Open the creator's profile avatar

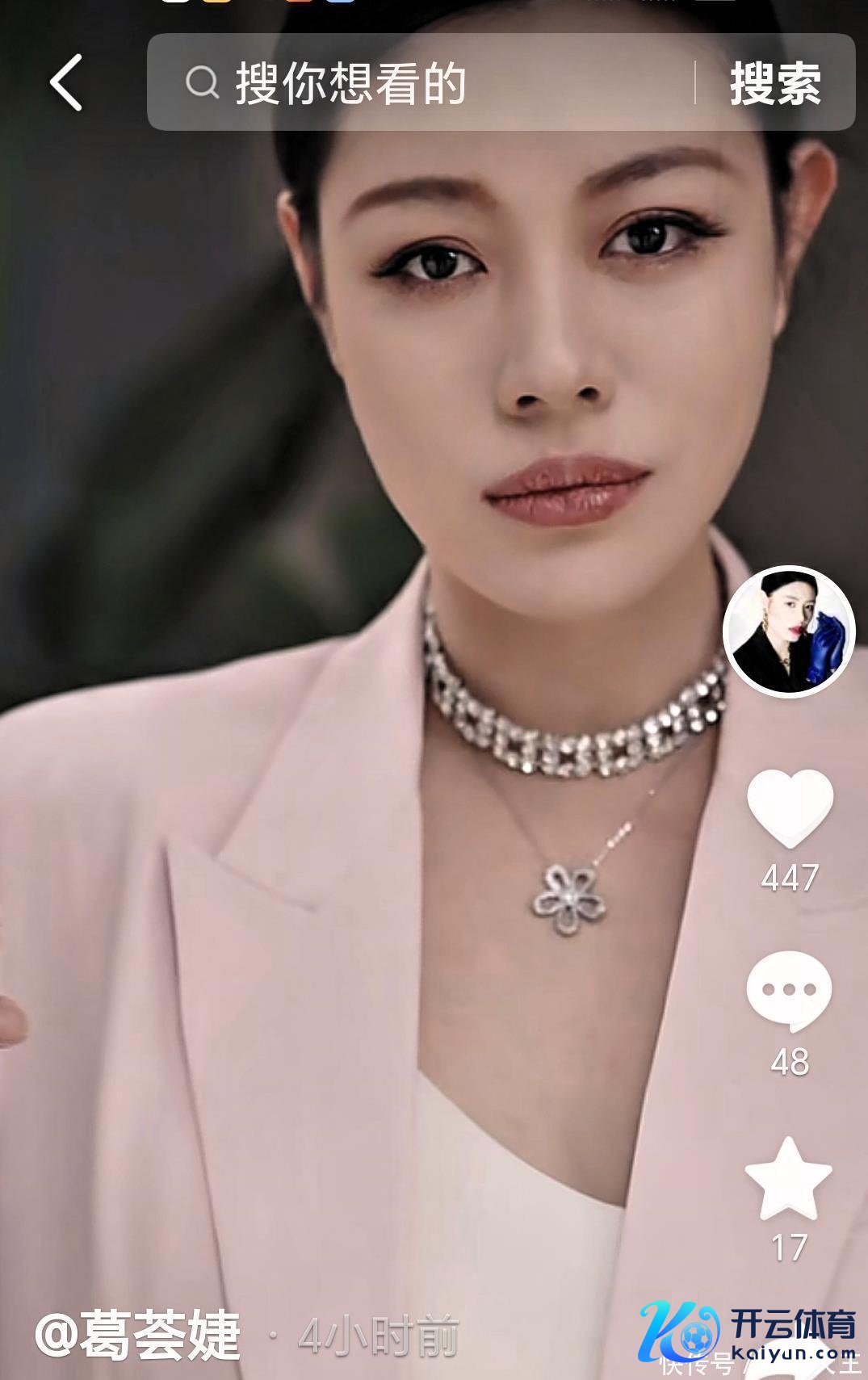pos(788,631)
